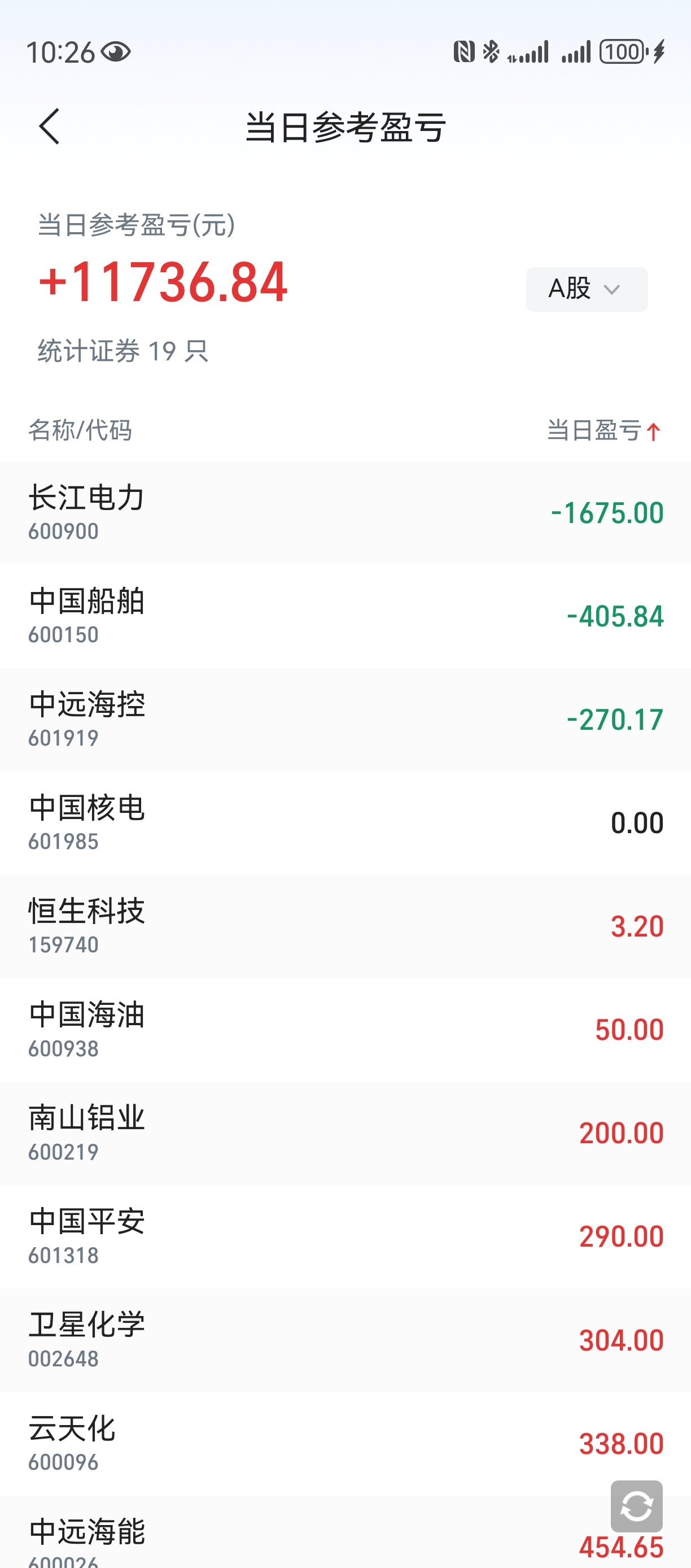Open 恒生科技 159740 row

(345, 927)
